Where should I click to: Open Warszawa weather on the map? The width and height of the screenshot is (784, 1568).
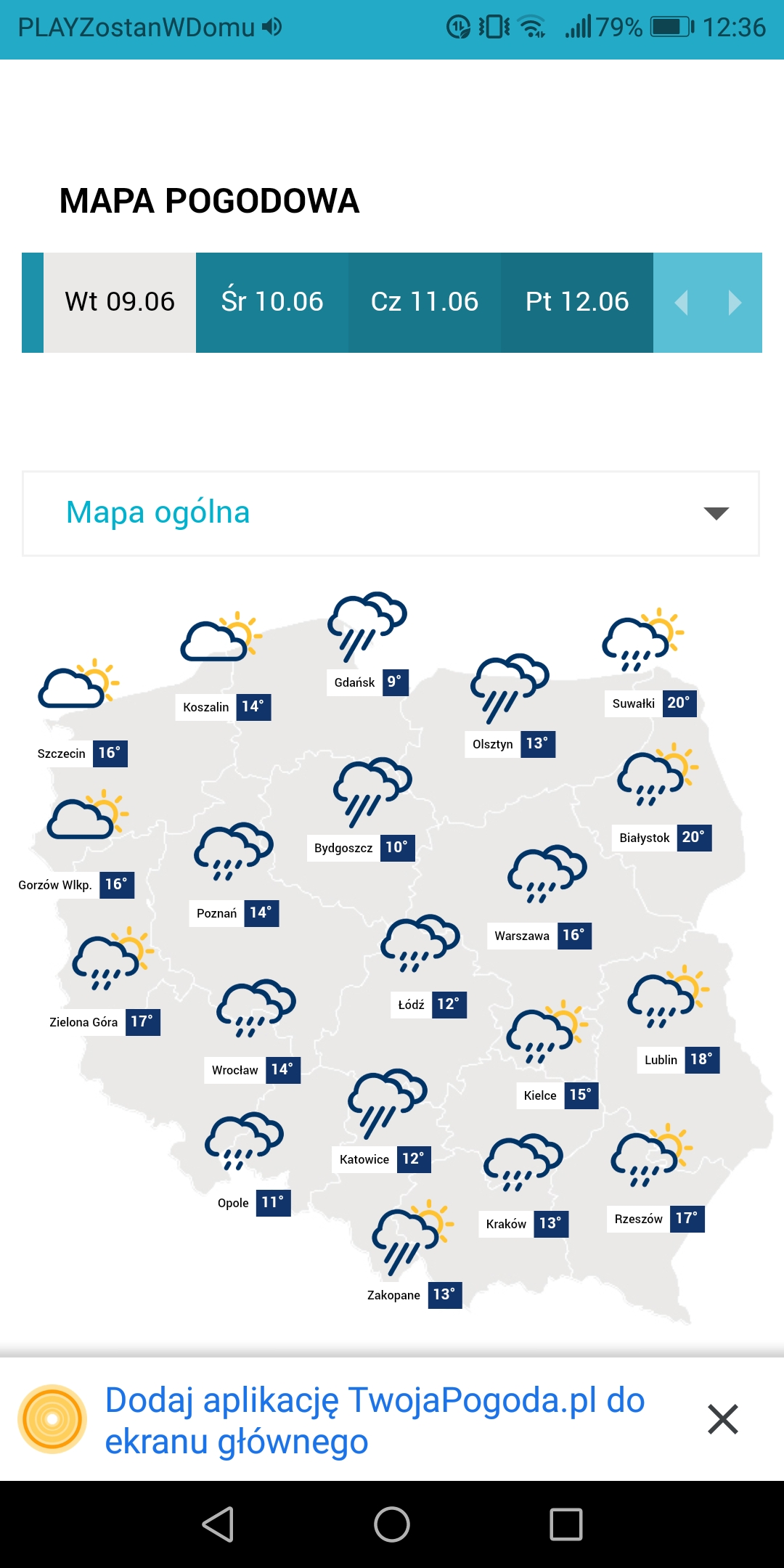coord(539,936)
